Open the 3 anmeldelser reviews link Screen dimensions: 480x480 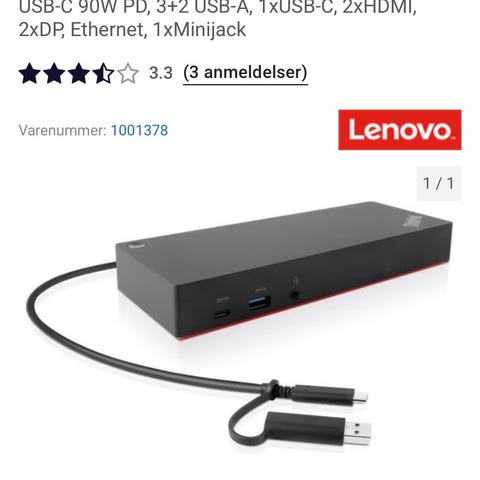point(245,72)
